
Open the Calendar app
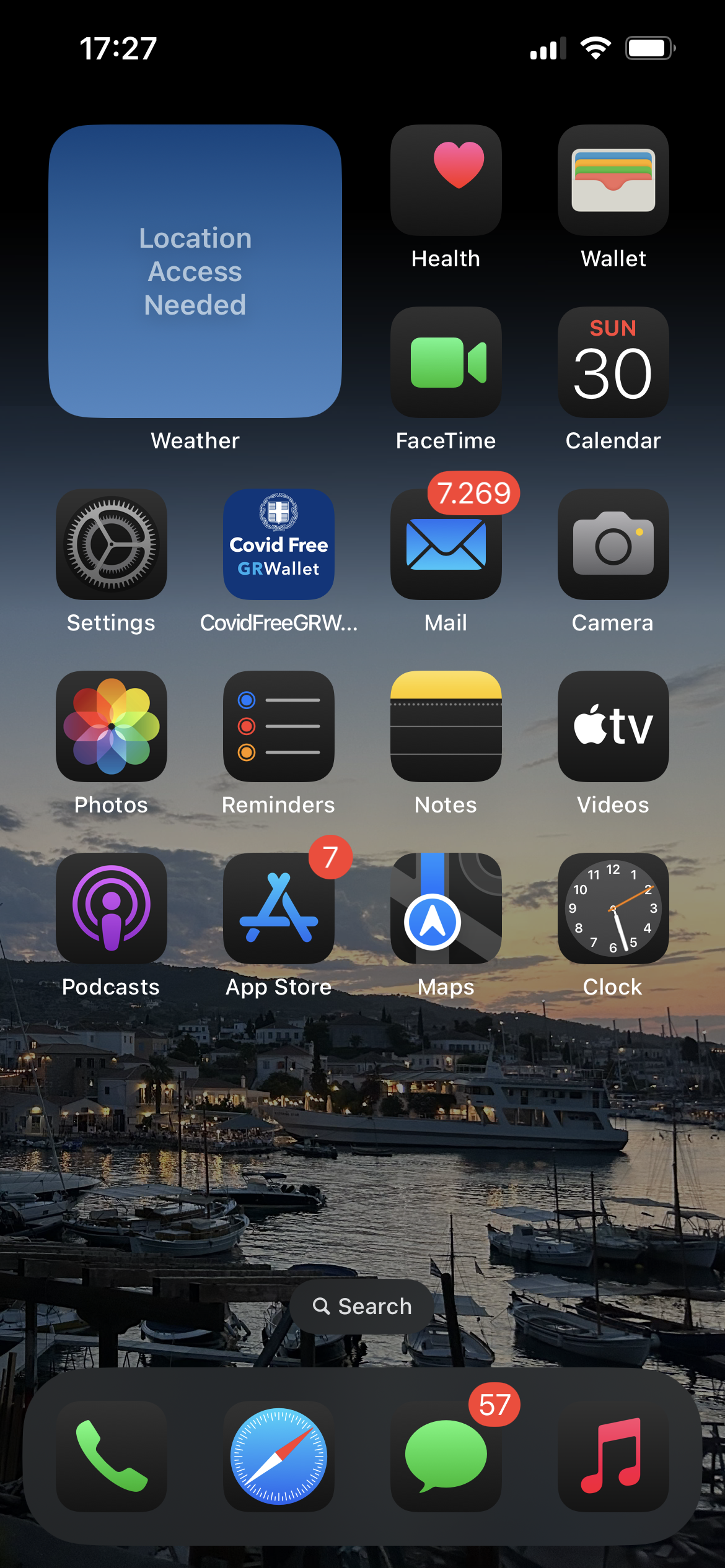613,362
